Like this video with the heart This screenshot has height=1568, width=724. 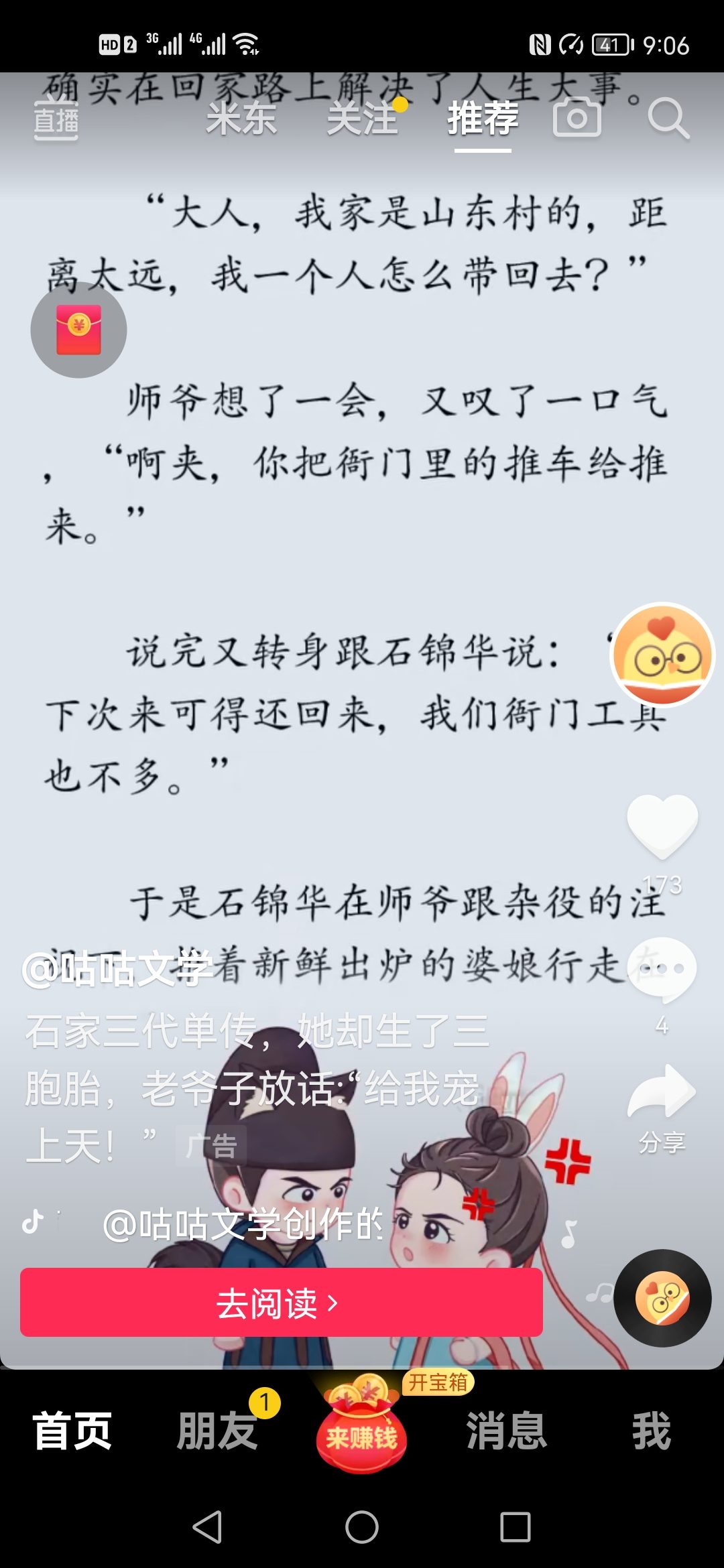[662, 826]
